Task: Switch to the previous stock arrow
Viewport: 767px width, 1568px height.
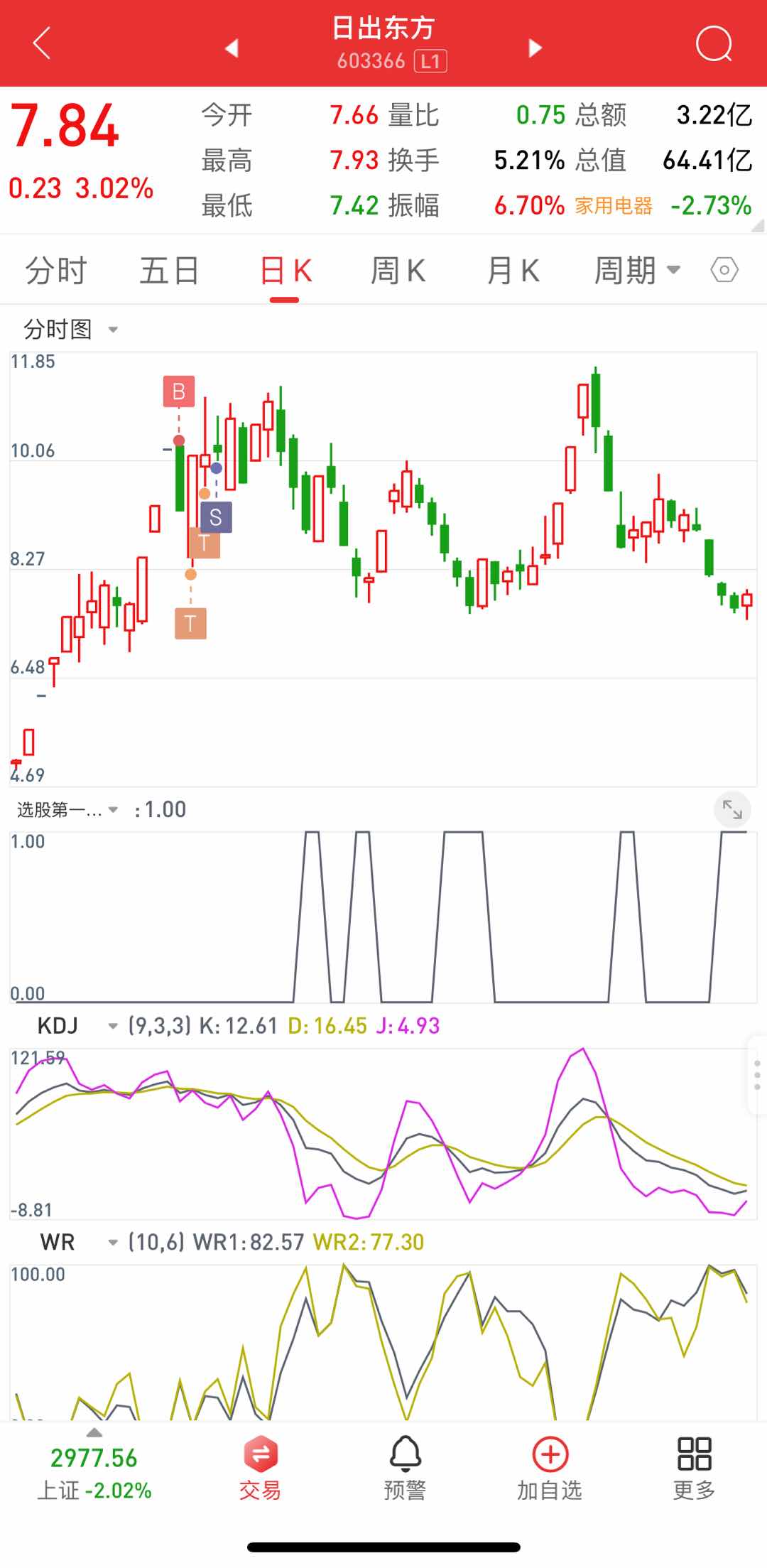Action: [232, 48]
